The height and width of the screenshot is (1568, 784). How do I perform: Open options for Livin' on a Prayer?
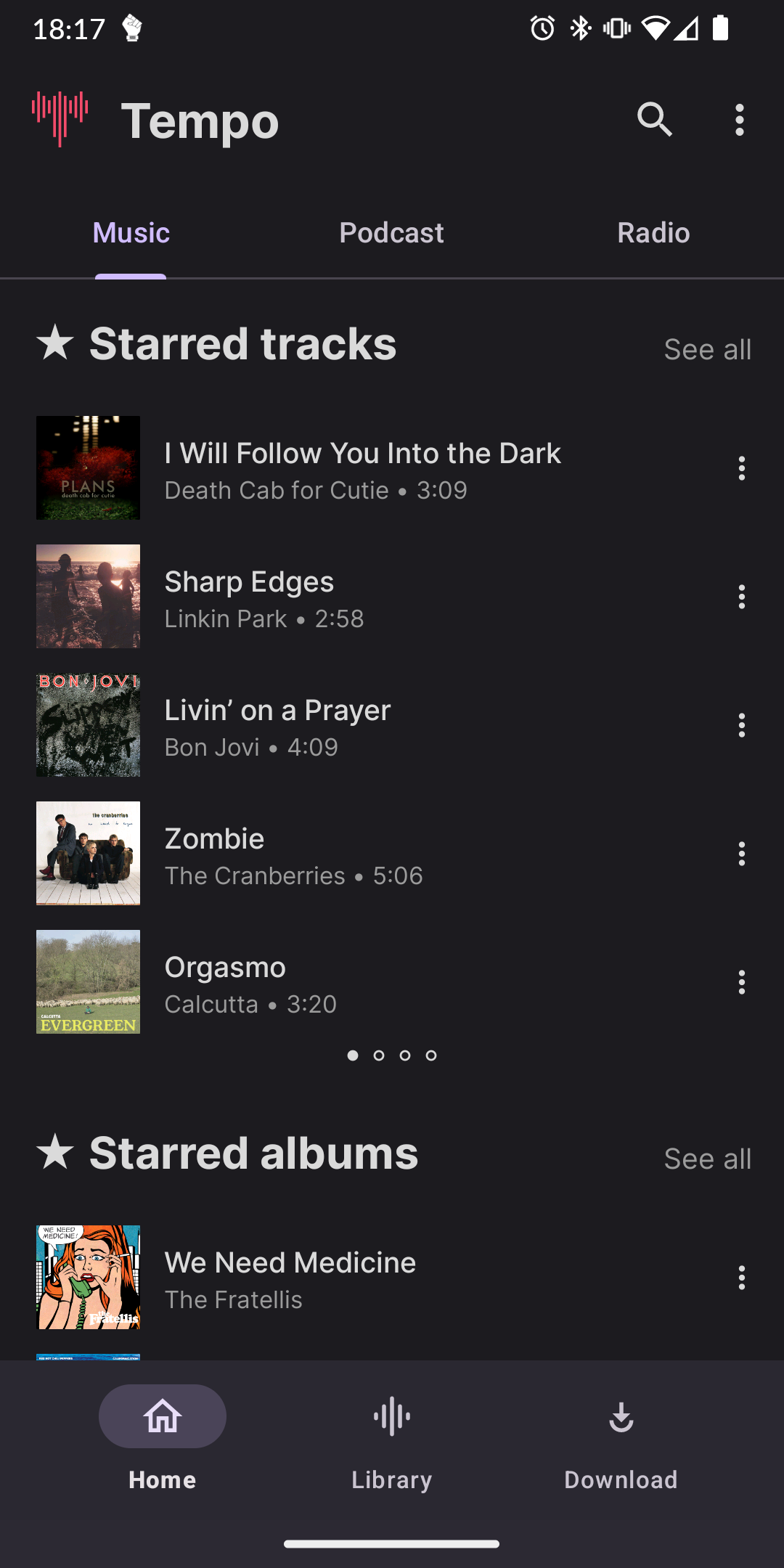(741, 725)
